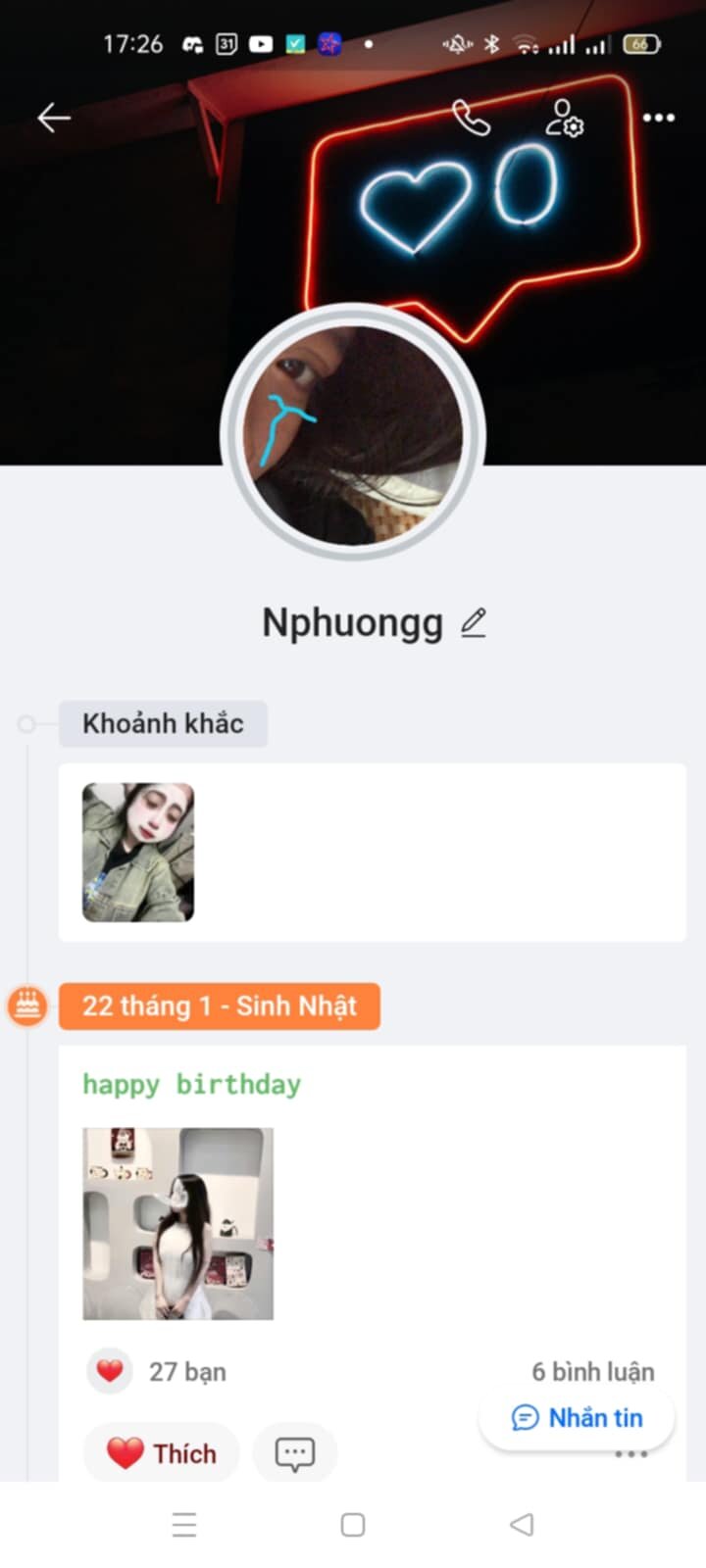View the 6 bình luận comments
The height and width of the screenshot is (1568, 706).
pos(593,1372)
